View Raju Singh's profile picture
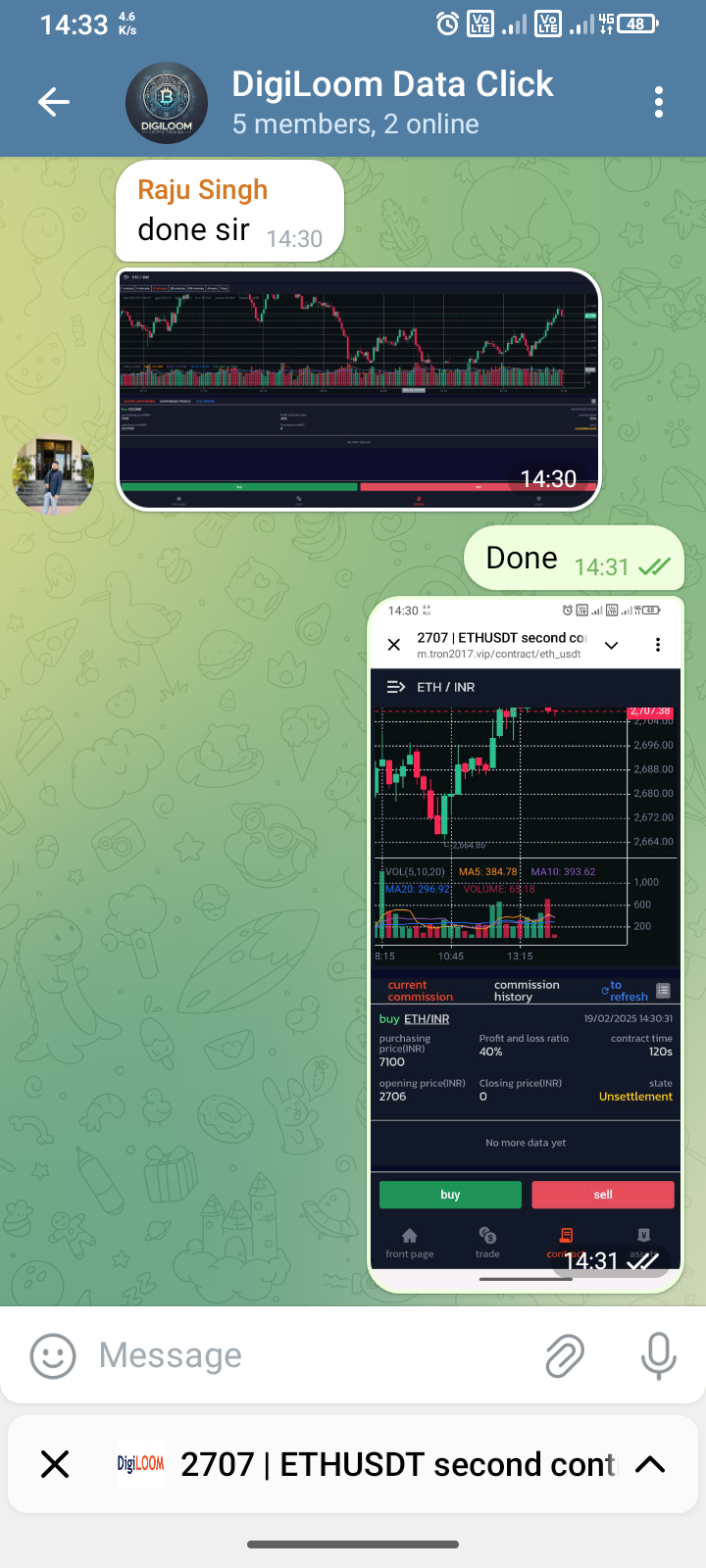The height and width of the screenshot is (1568, 706). click(53, 475)
